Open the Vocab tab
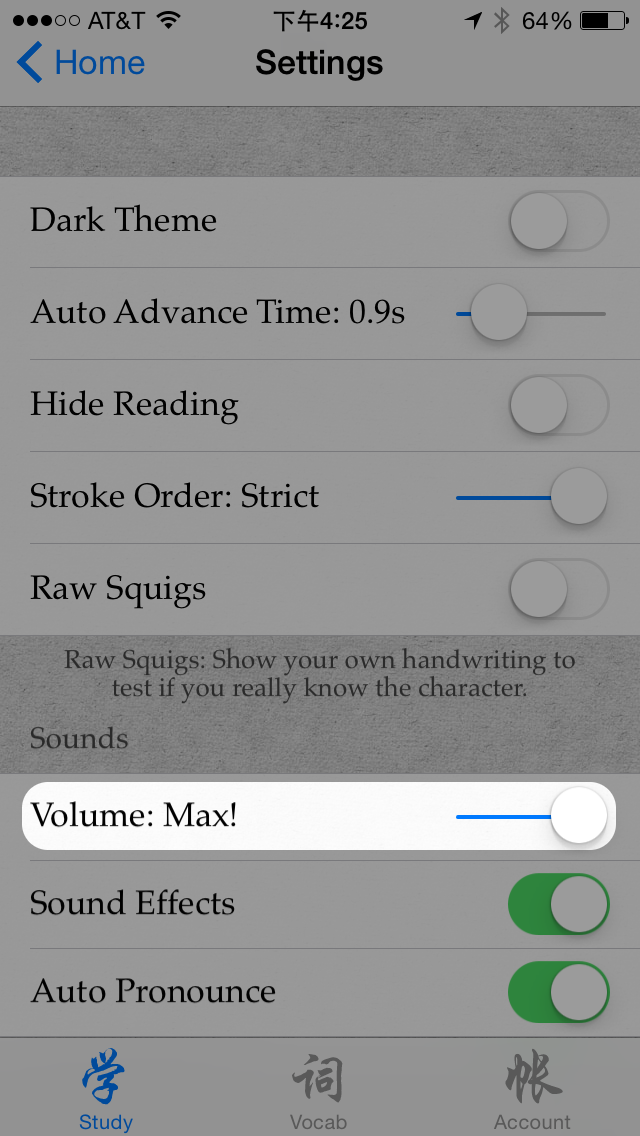The height and width of the screenshot is (1136, 640). (318, 1090)
